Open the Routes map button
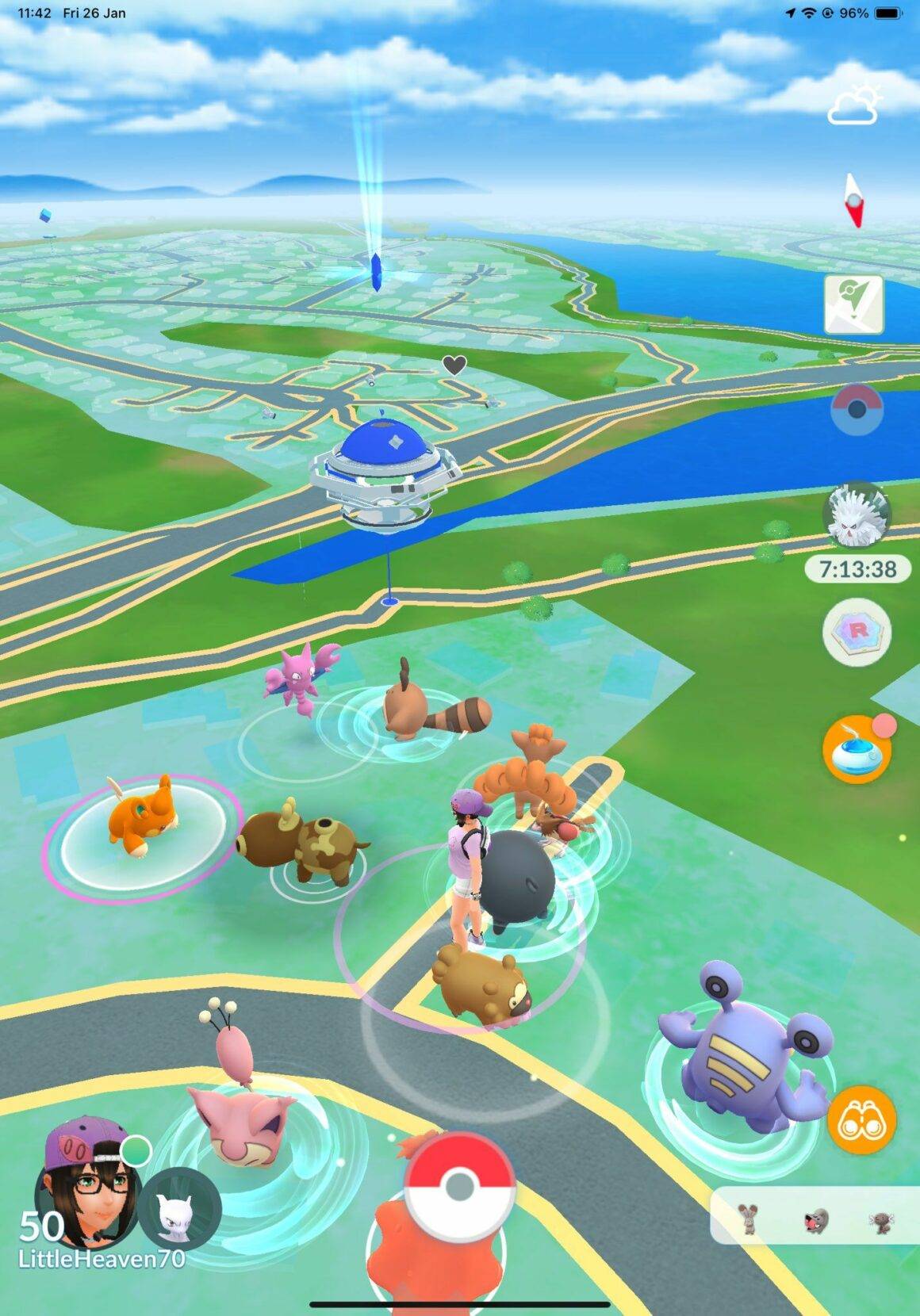Screen dimensions: 920x1316 pos(854,304)
